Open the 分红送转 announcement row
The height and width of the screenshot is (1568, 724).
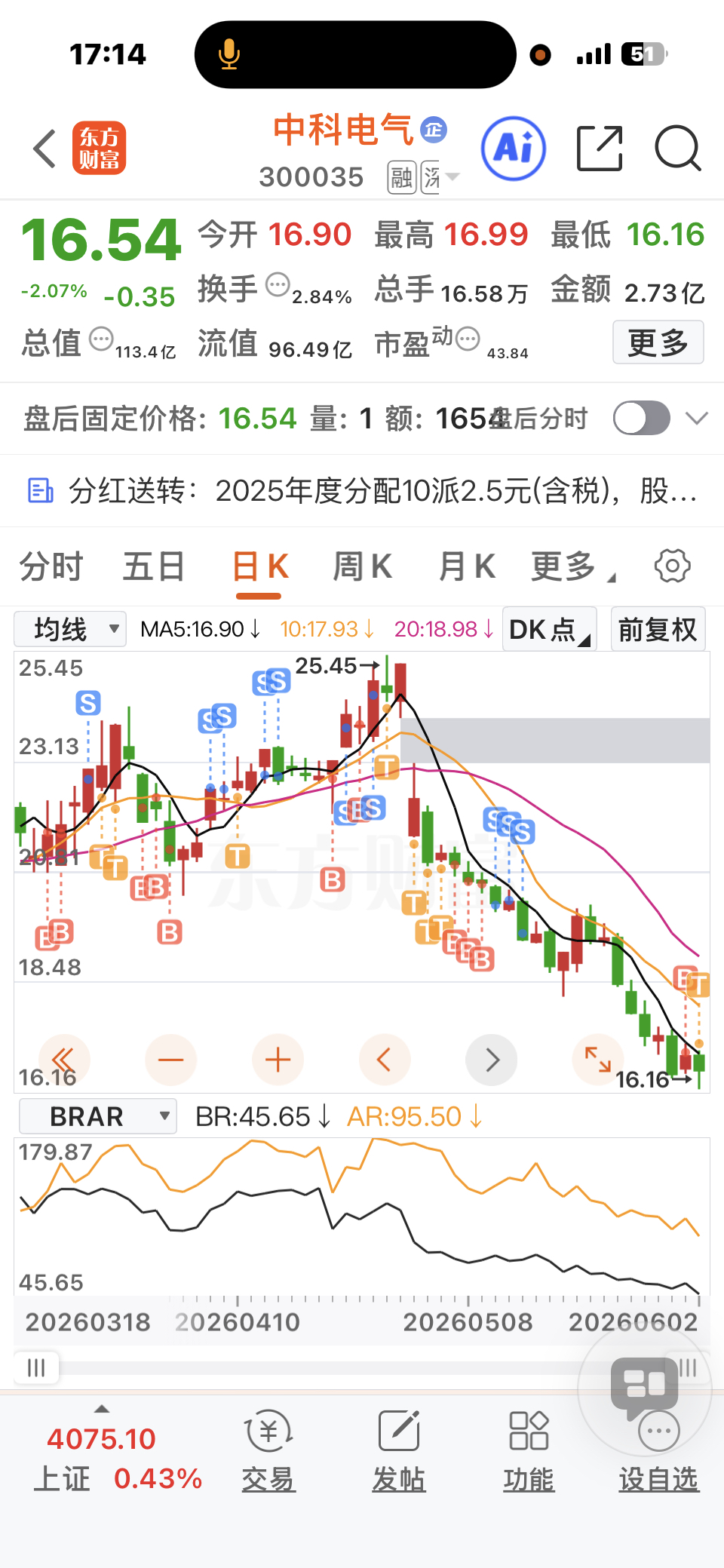click(x=362, y=491)
